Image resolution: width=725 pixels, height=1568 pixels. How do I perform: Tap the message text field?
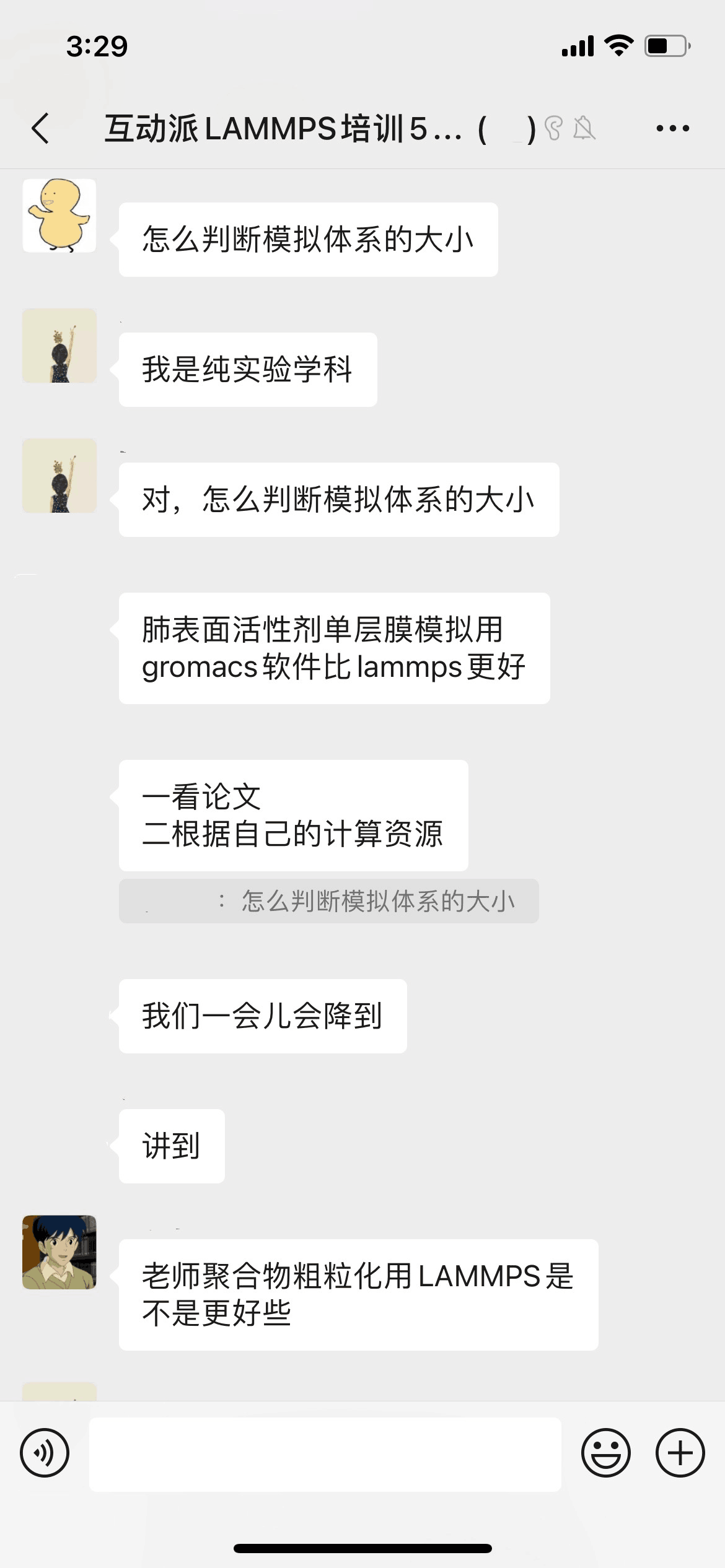325,1454
